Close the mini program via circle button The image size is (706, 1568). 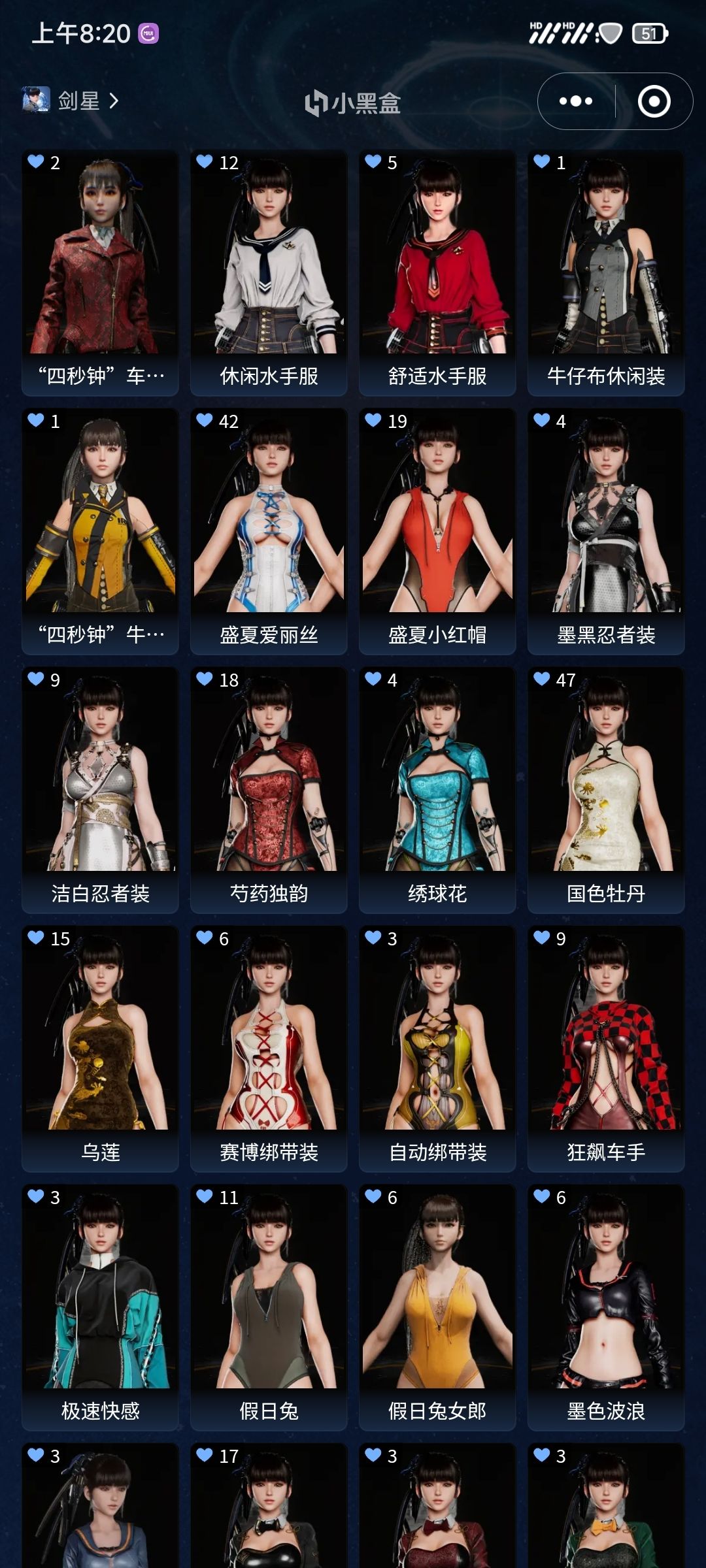pyautogui.click(x=654, y=101)
